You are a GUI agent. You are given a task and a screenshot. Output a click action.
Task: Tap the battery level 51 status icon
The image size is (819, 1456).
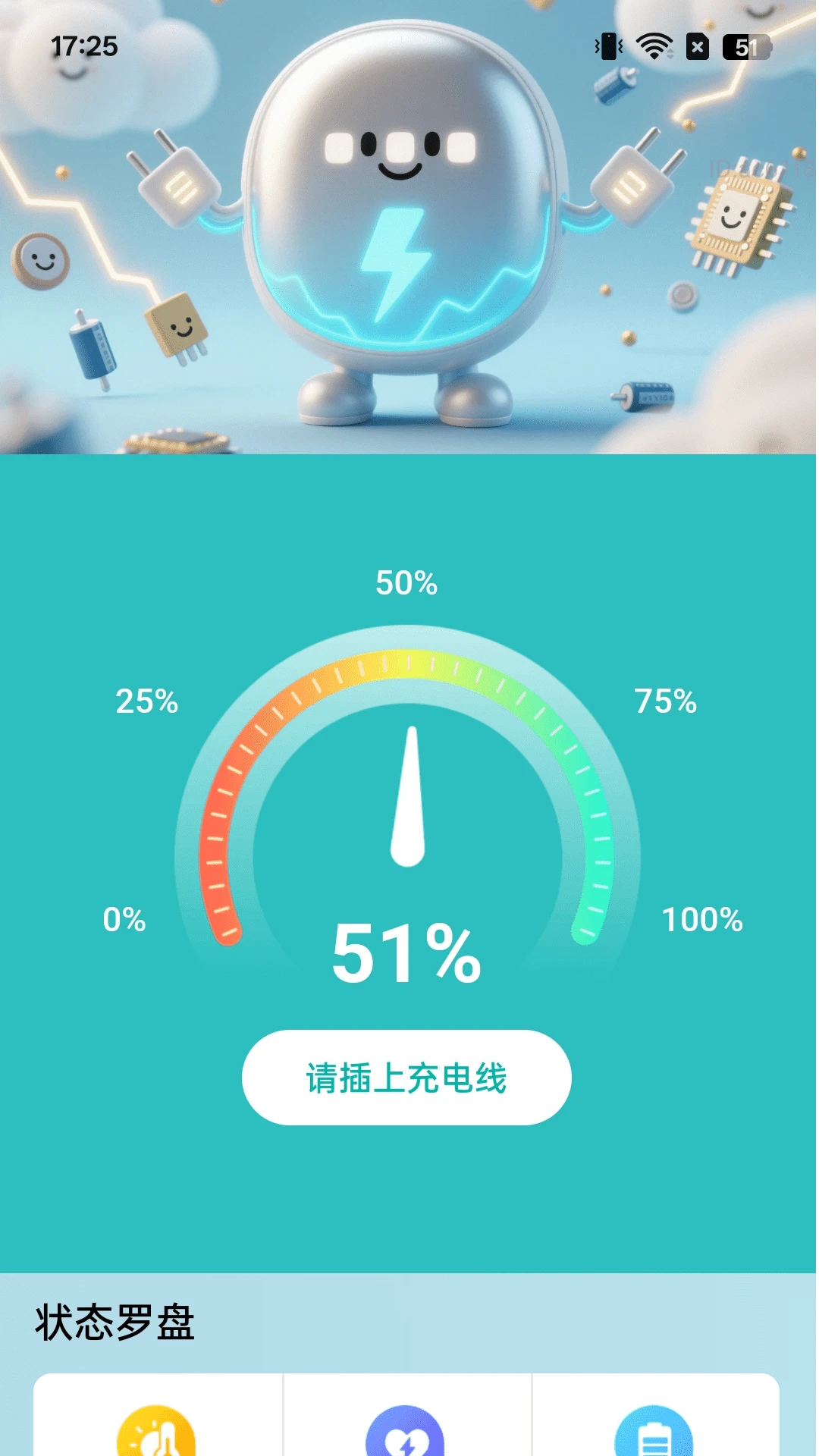(746, 47)
